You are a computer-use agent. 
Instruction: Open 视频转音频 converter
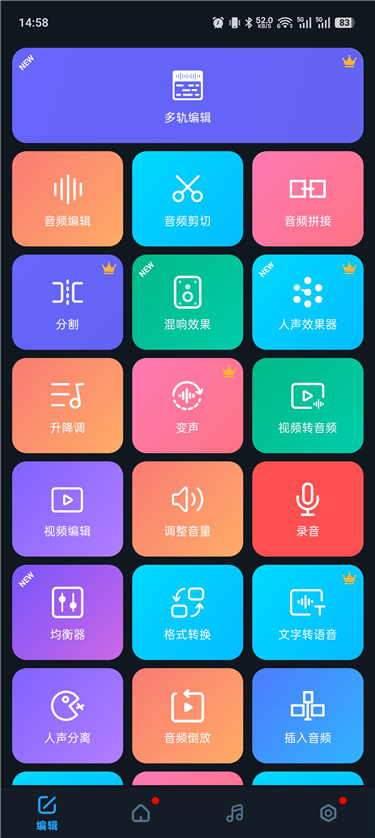coord(308,406)
